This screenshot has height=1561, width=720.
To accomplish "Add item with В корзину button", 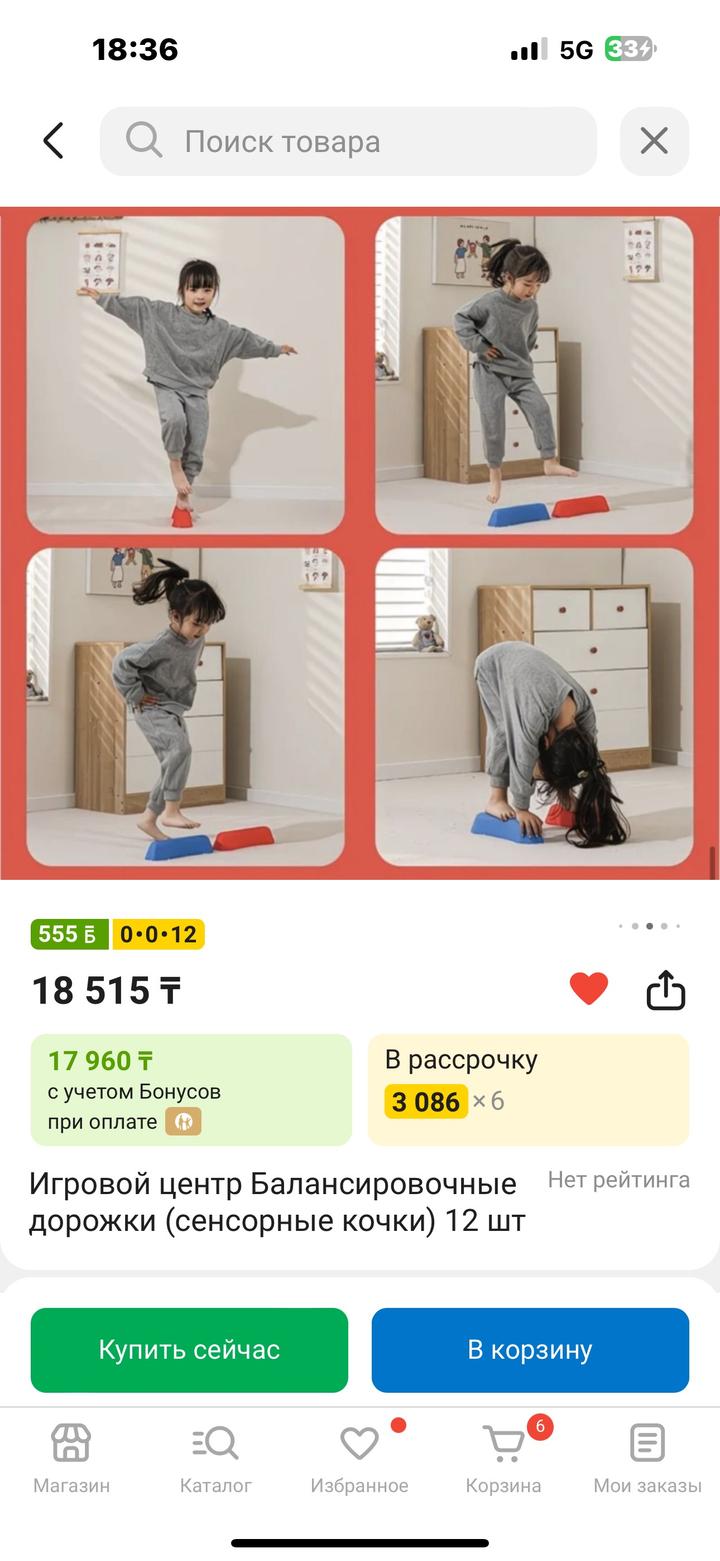I will click(x=530, y=1350).
